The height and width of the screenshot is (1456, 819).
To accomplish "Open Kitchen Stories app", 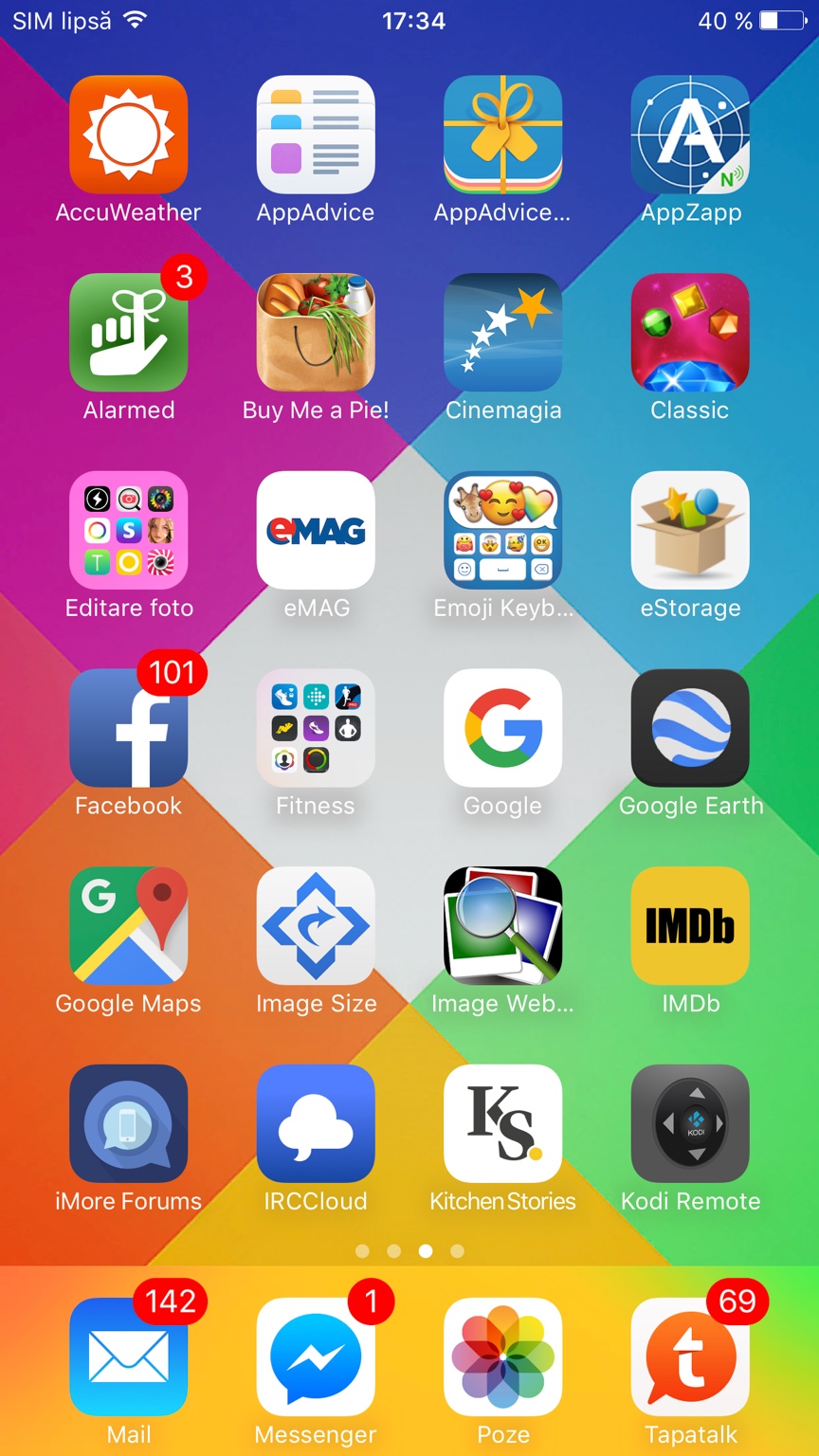I will [502, 1123].
